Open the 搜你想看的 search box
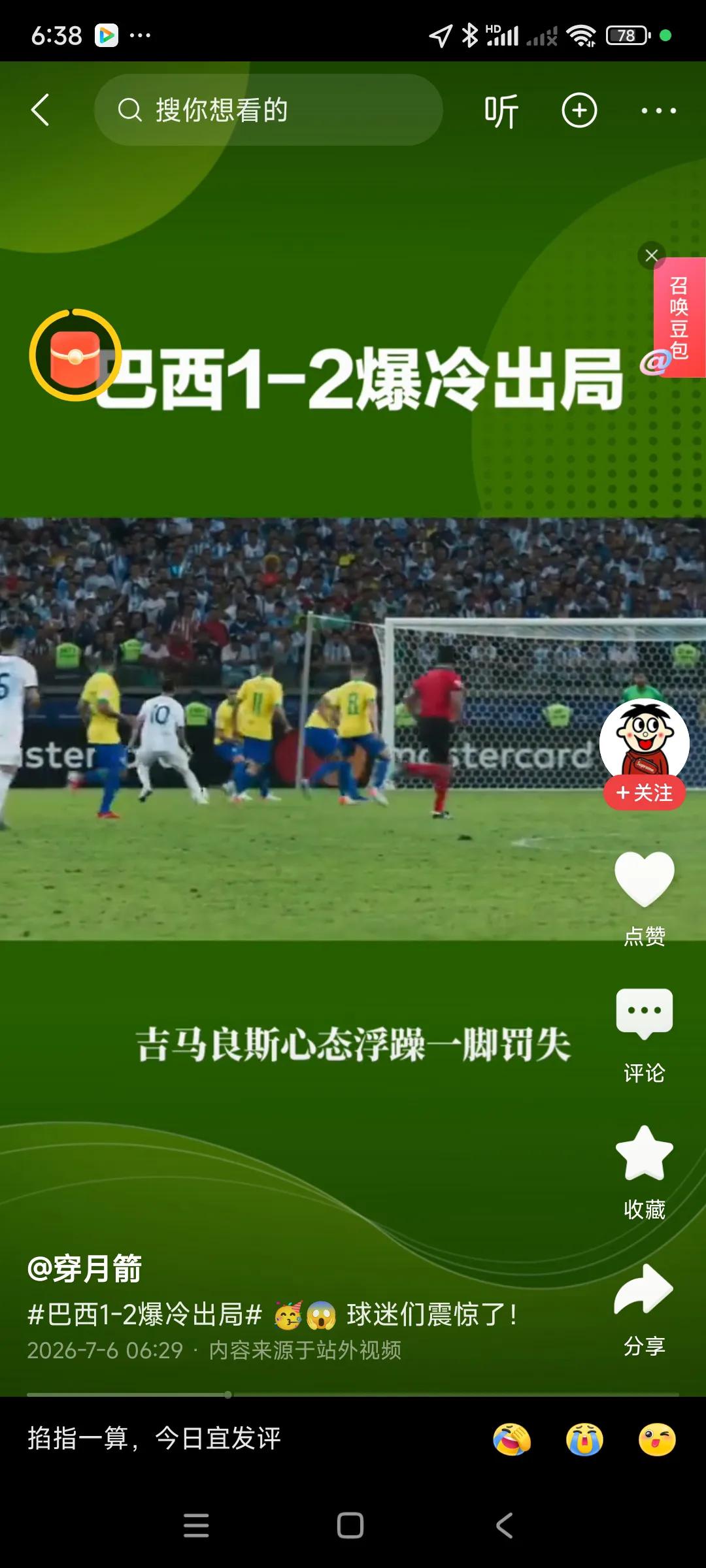Screen dimensions: 706x1568 tap(268, 110)
